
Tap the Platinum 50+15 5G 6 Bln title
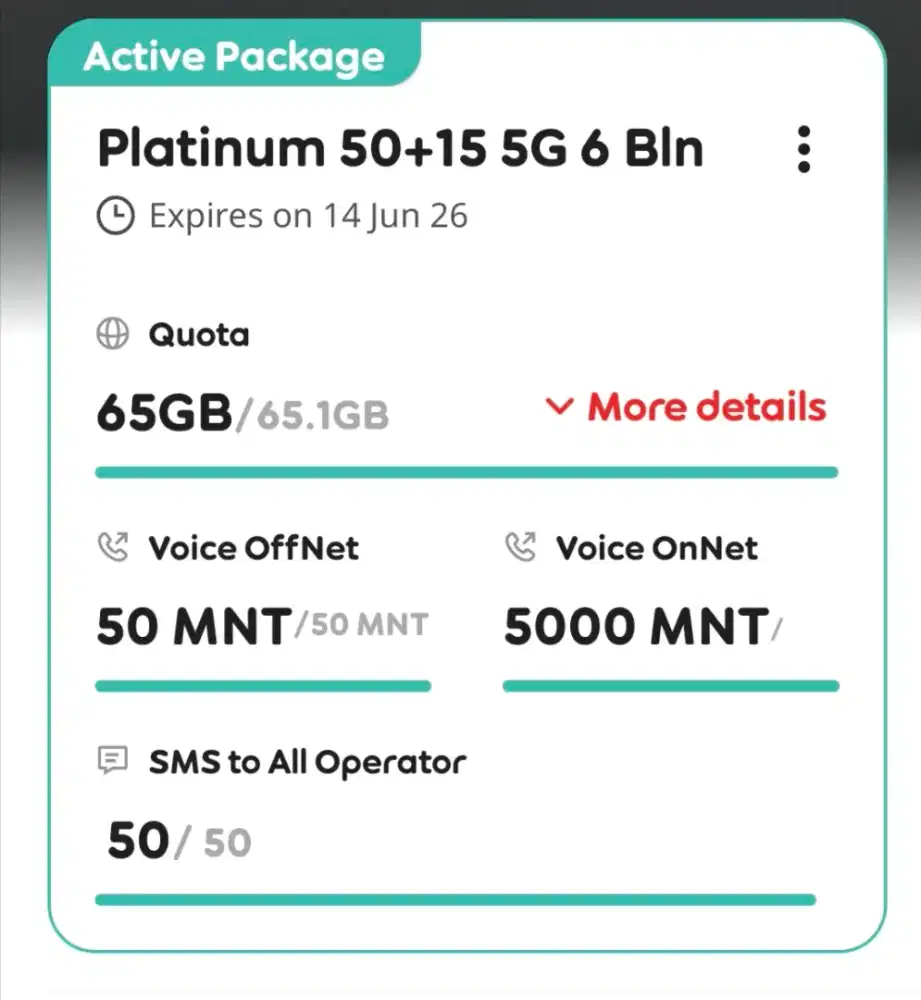(x=400, y=148)
